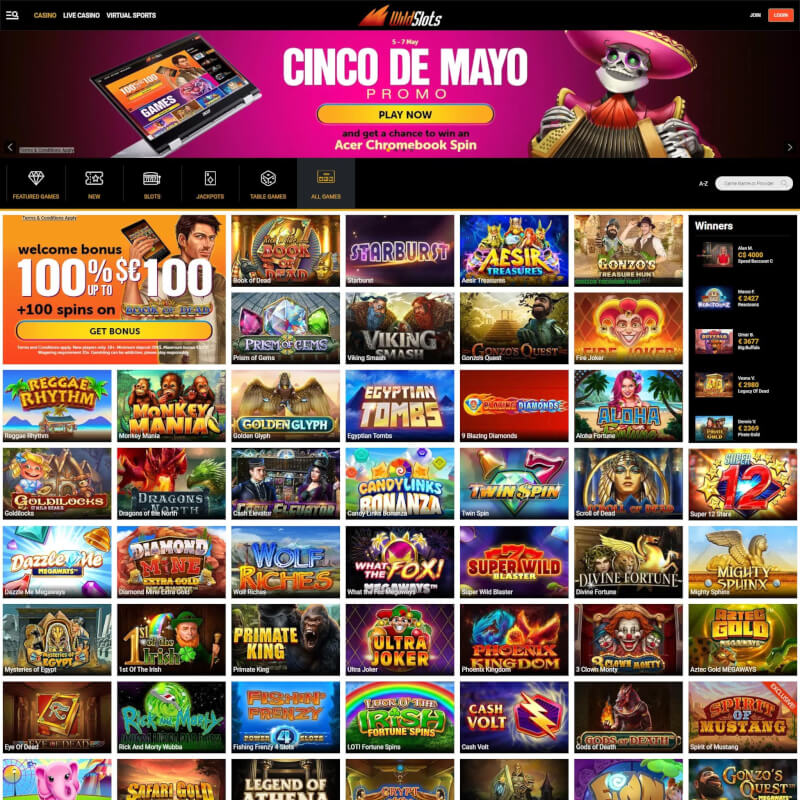The height and width of the screenshot is (800, 800).
Task: Tap Play Now on Cinco de Mayo promo
Action: [x=404, y=114]
